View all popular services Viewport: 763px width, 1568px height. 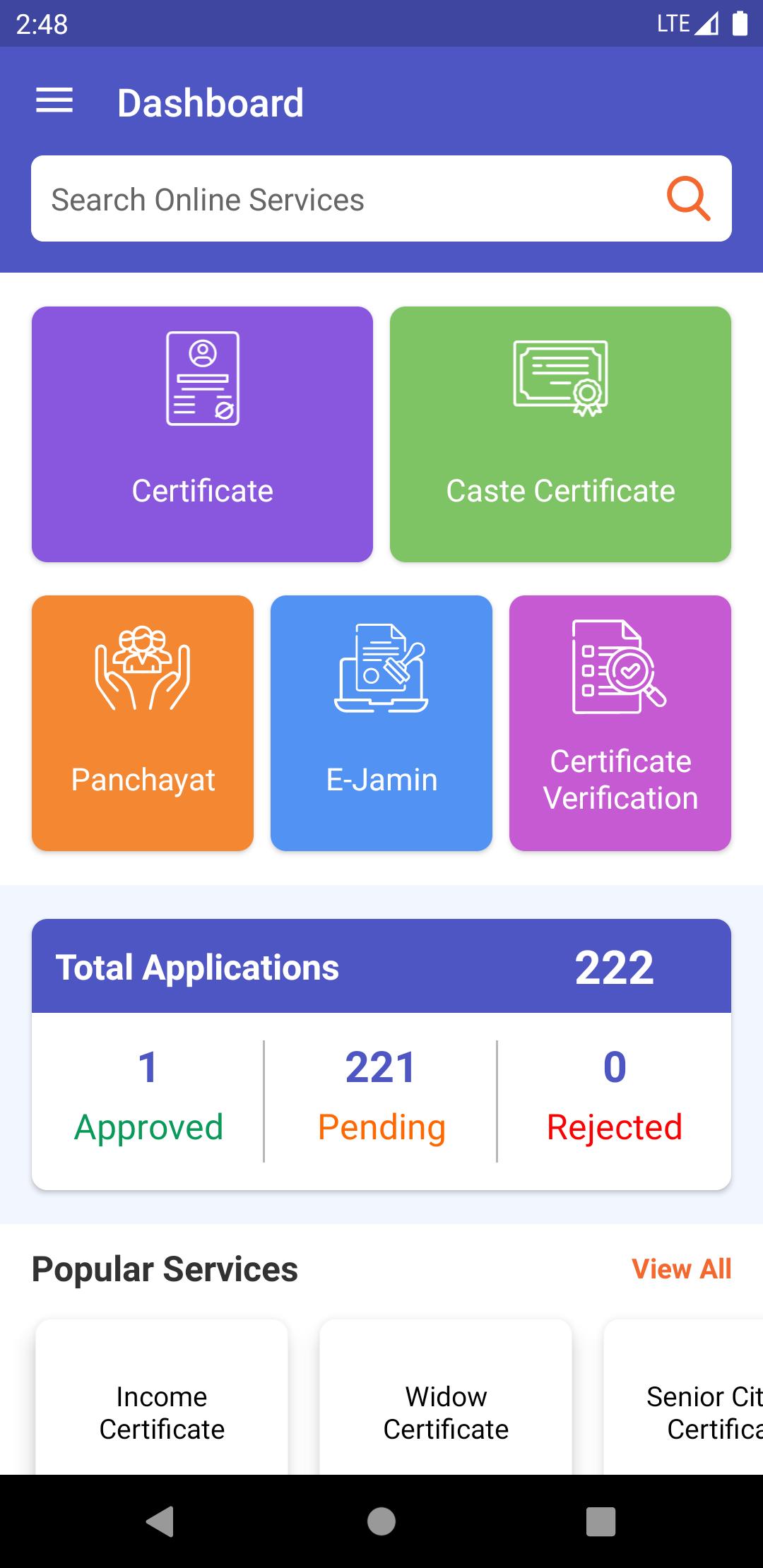(x=682, y=1269)
